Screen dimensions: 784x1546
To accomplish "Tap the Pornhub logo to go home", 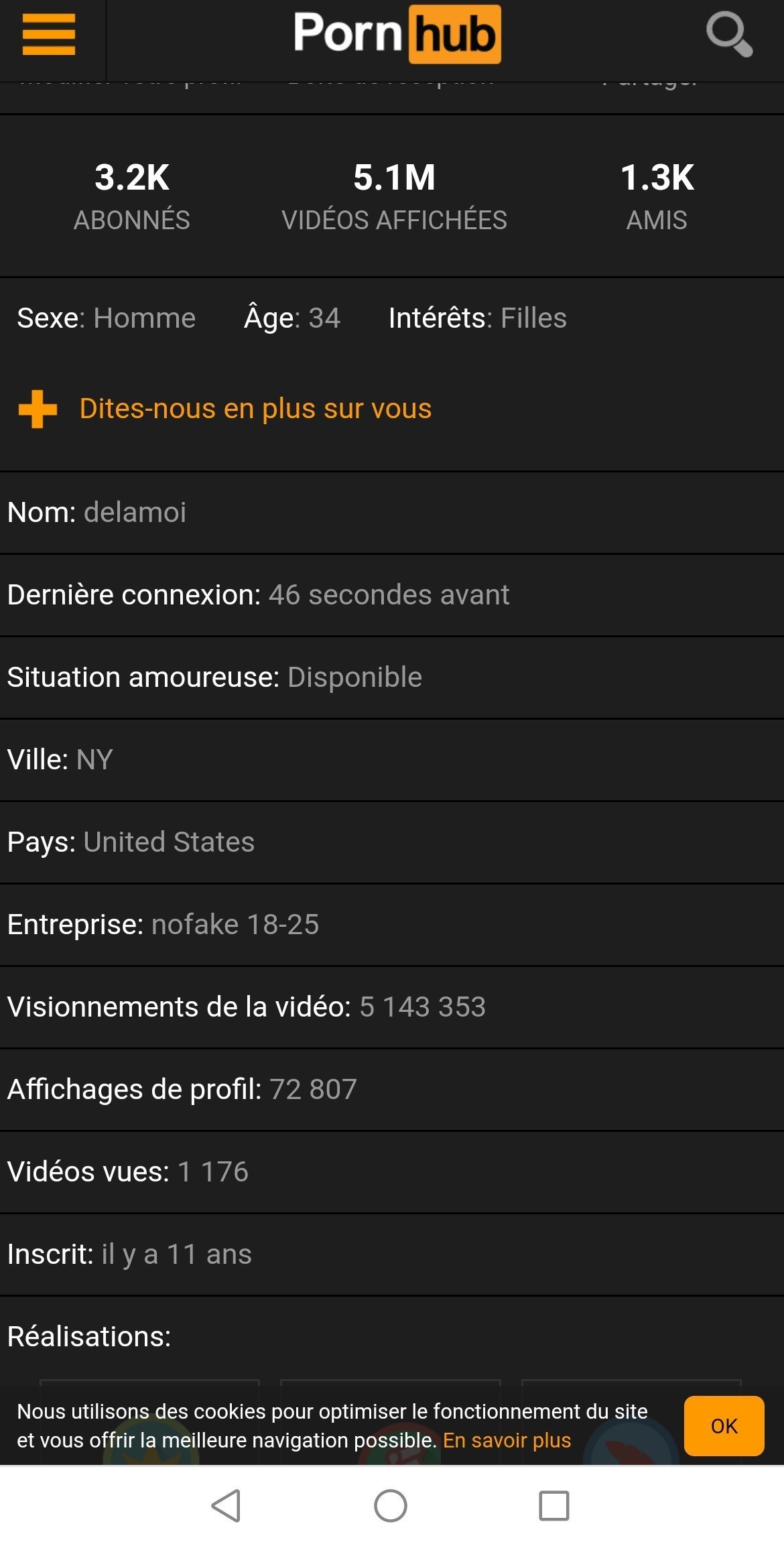I will tap(397, 34).
